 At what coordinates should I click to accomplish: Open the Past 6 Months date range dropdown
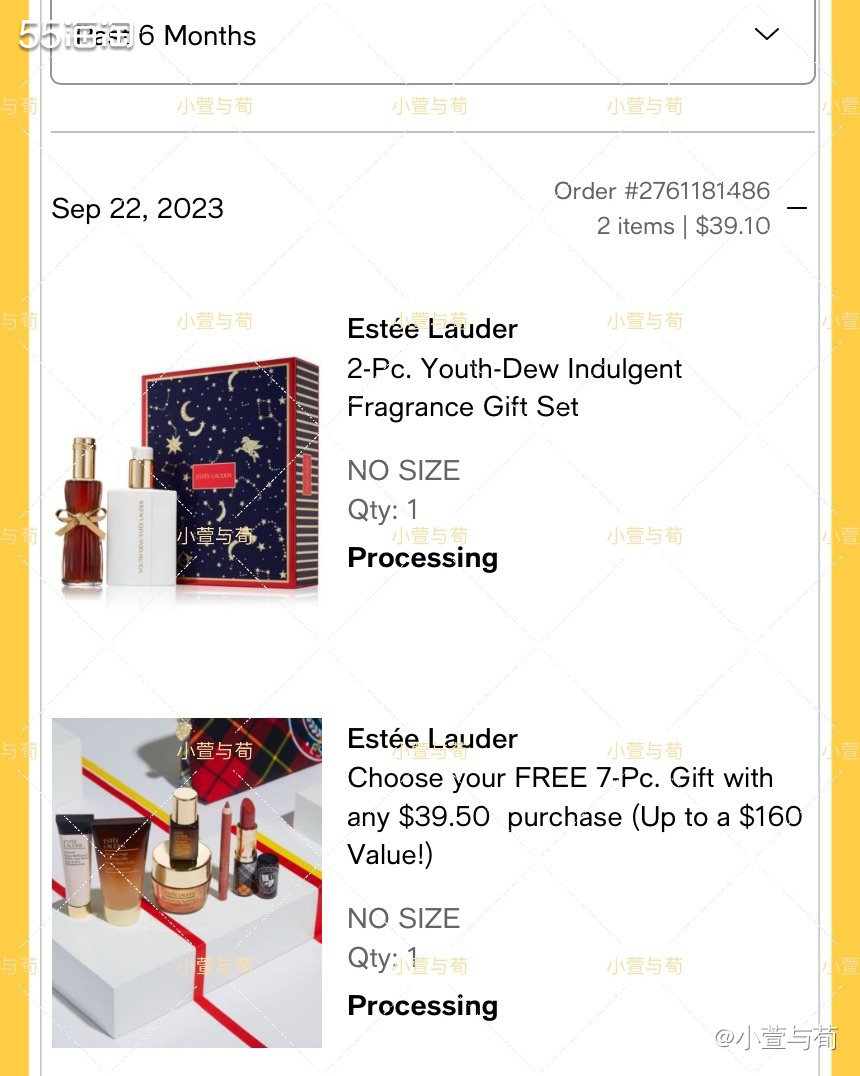point(432,38)
